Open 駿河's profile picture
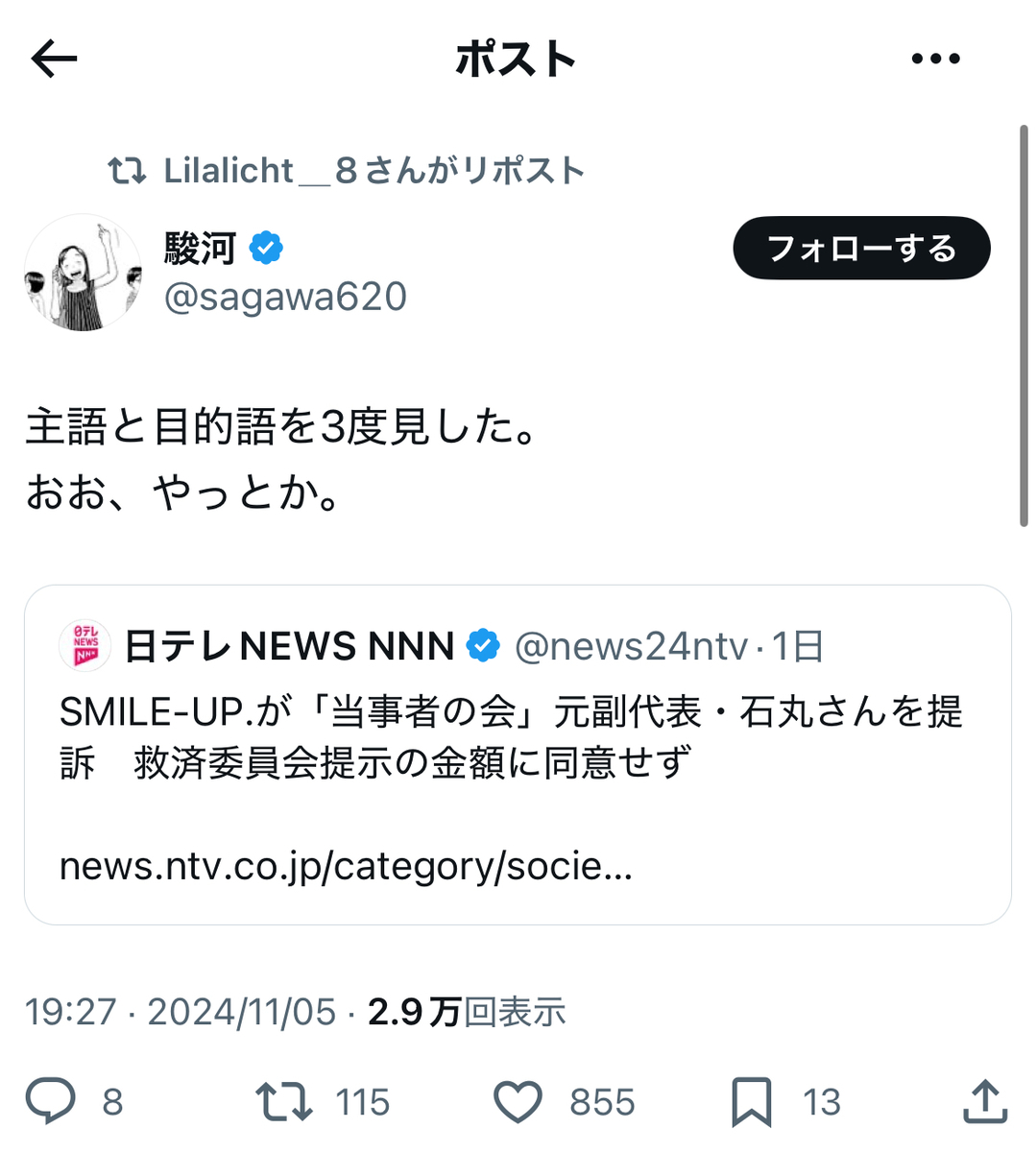The image size is (1036, 1152). point(83,273)
